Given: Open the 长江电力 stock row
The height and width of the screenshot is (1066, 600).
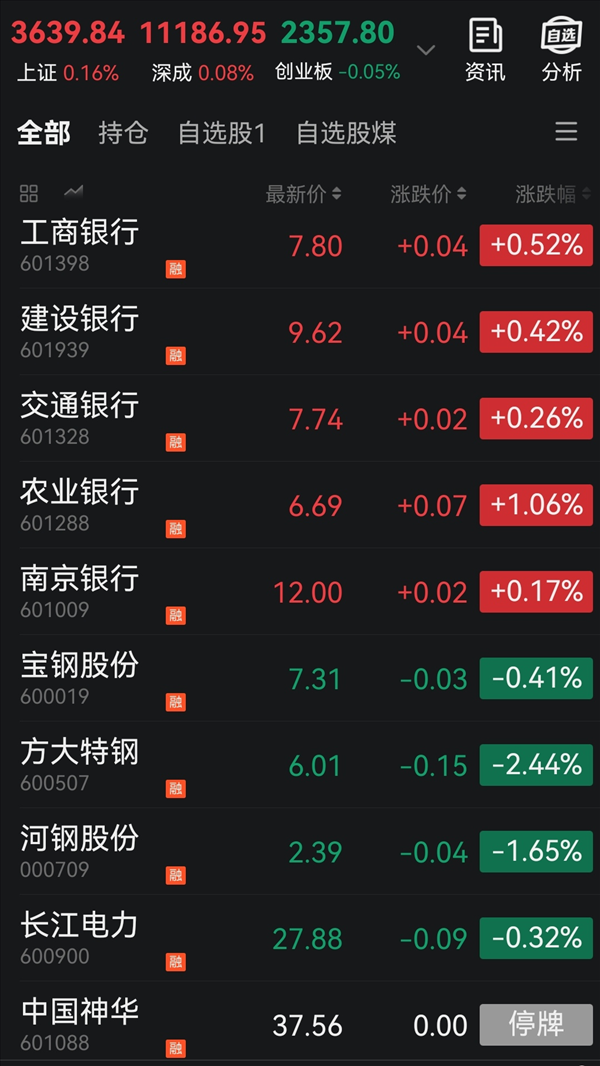Looking at the screenshot, I should [300, 938].
